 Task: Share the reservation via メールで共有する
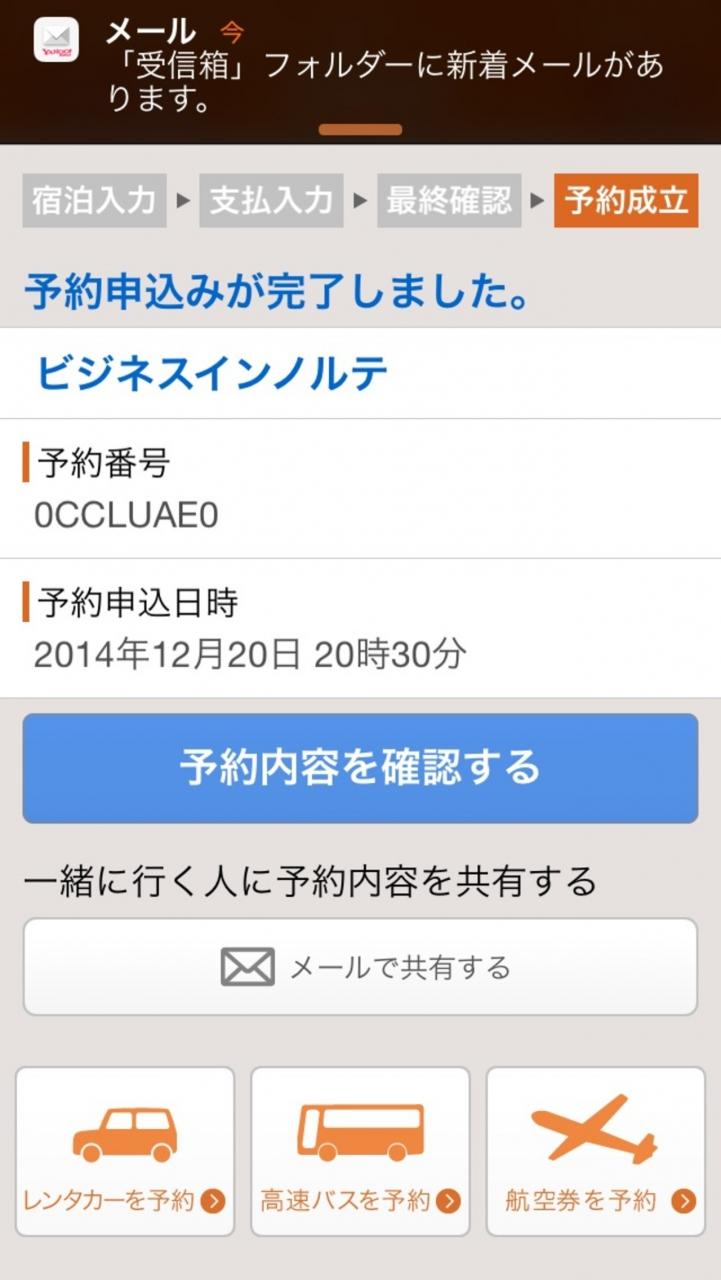(x=360, y=967)
